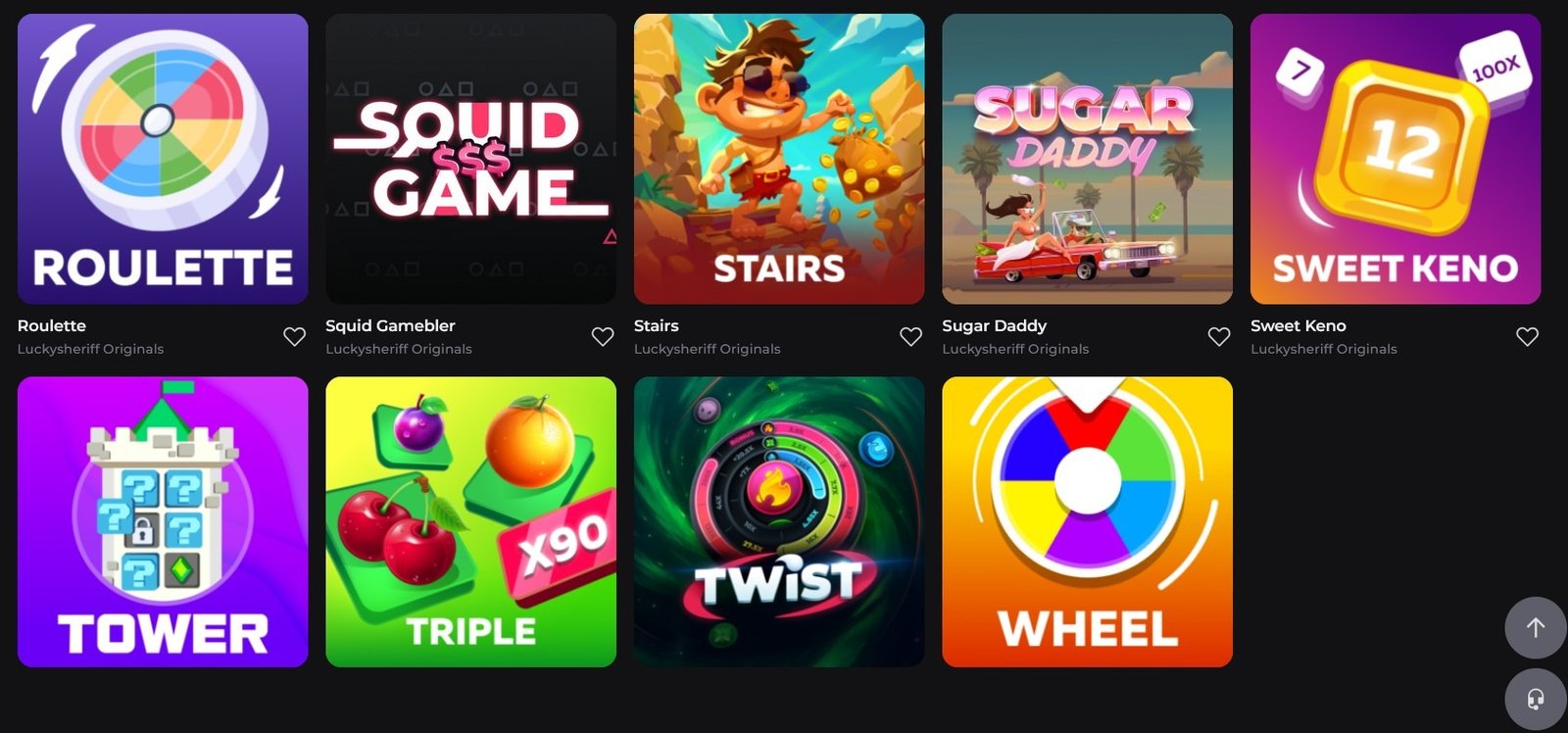The width and height of the screenshot is (1568, 733).
Task: Open the Wheel game tile
Action: pyautogui.click(x=1087, y=521)
